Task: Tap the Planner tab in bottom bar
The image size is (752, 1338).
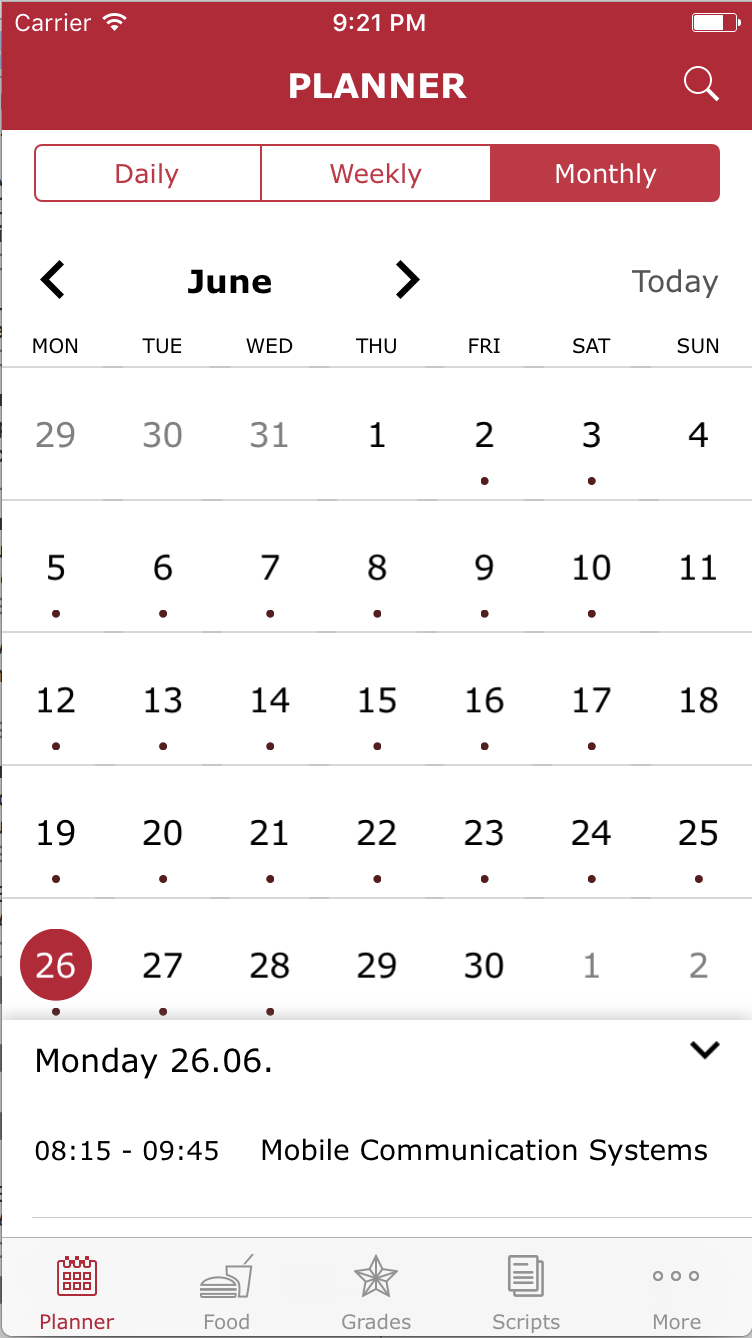Action: [77, 1293]
